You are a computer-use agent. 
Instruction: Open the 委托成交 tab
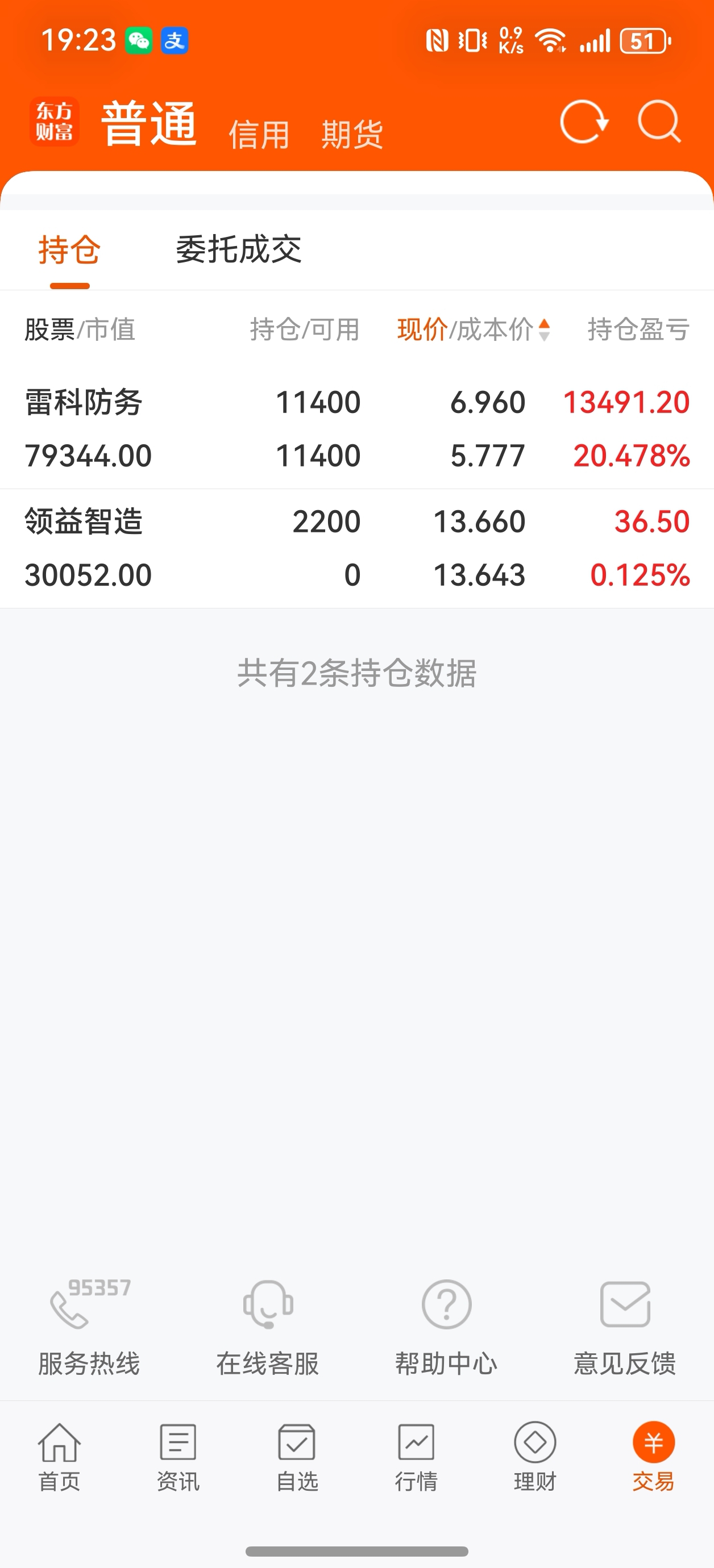[x=239, y=249]
